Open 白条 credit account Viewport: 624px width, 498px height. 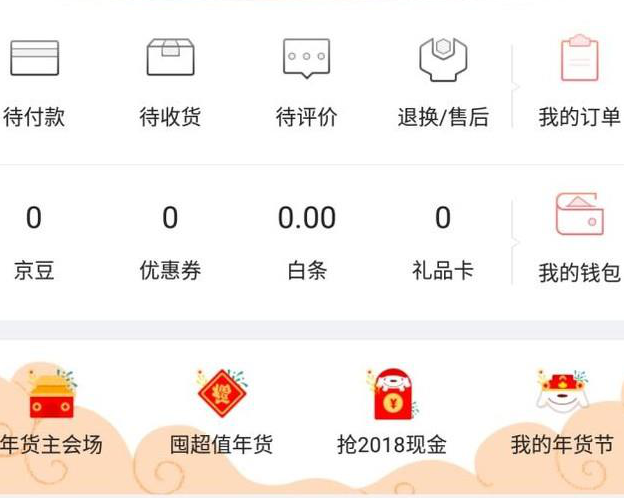306,242
